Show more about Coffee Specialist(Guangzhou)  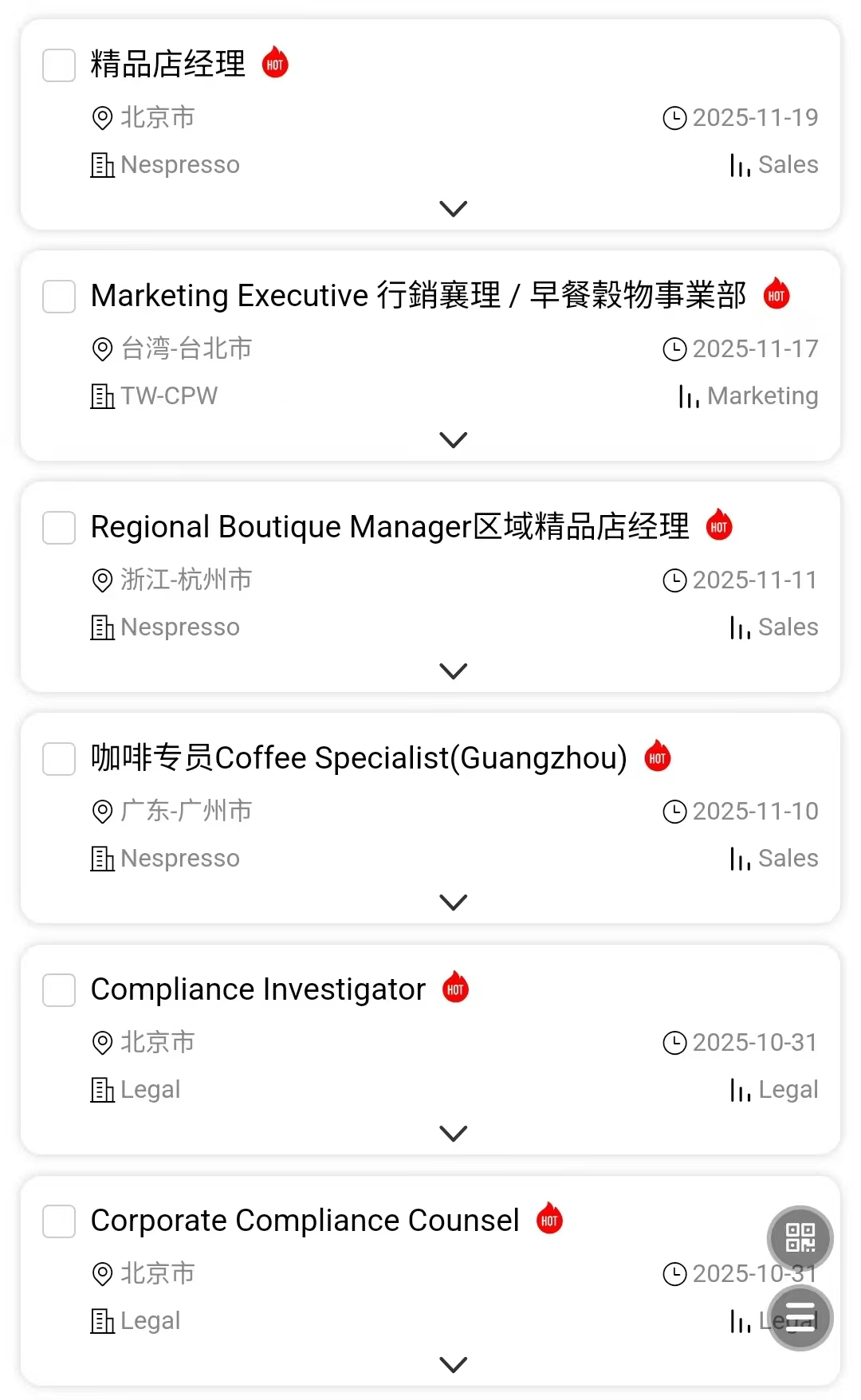(453, 903)
